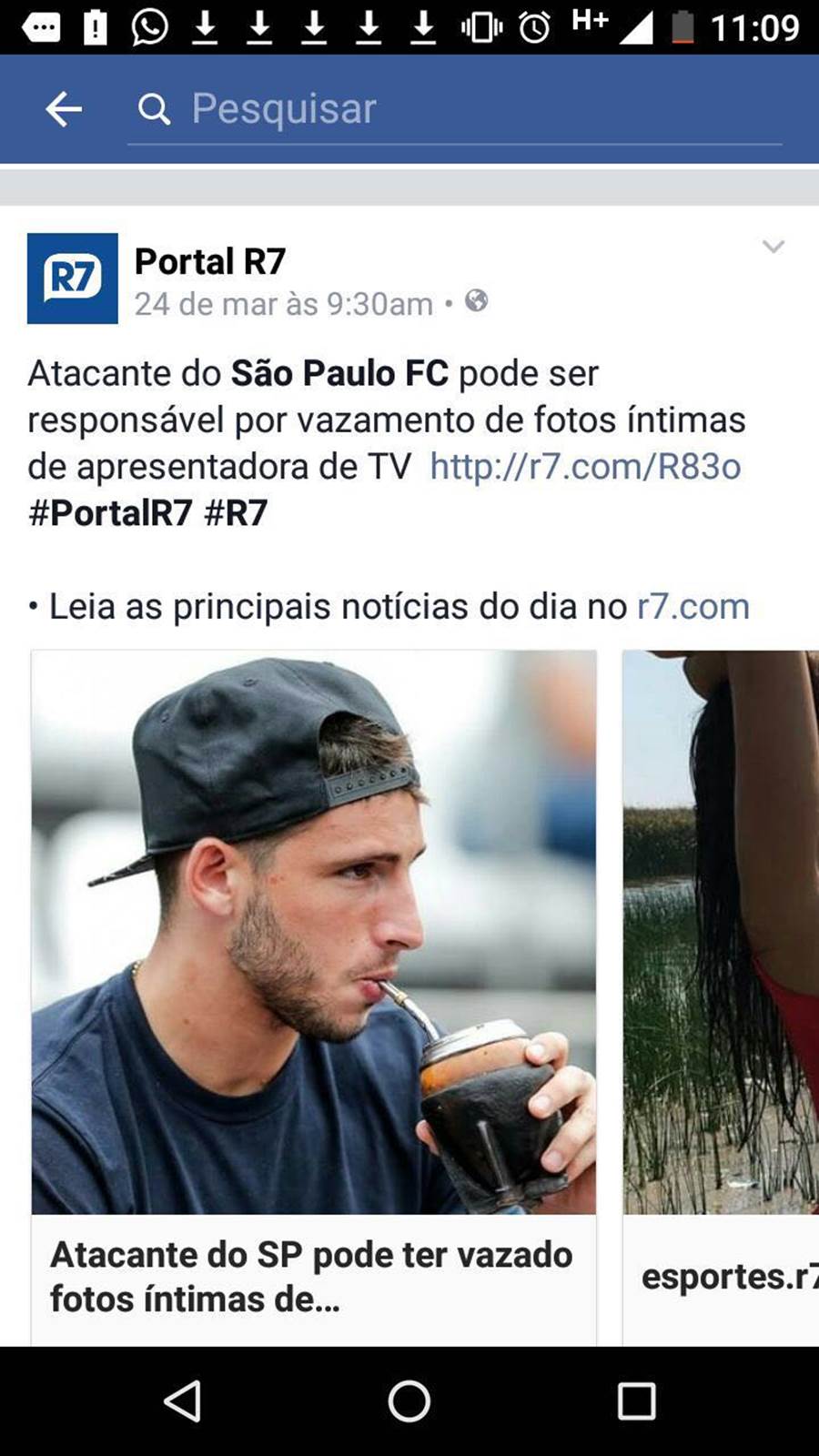
Task: Go back using the header arrow
Action: pyautogui.click(x=64, y=109)
